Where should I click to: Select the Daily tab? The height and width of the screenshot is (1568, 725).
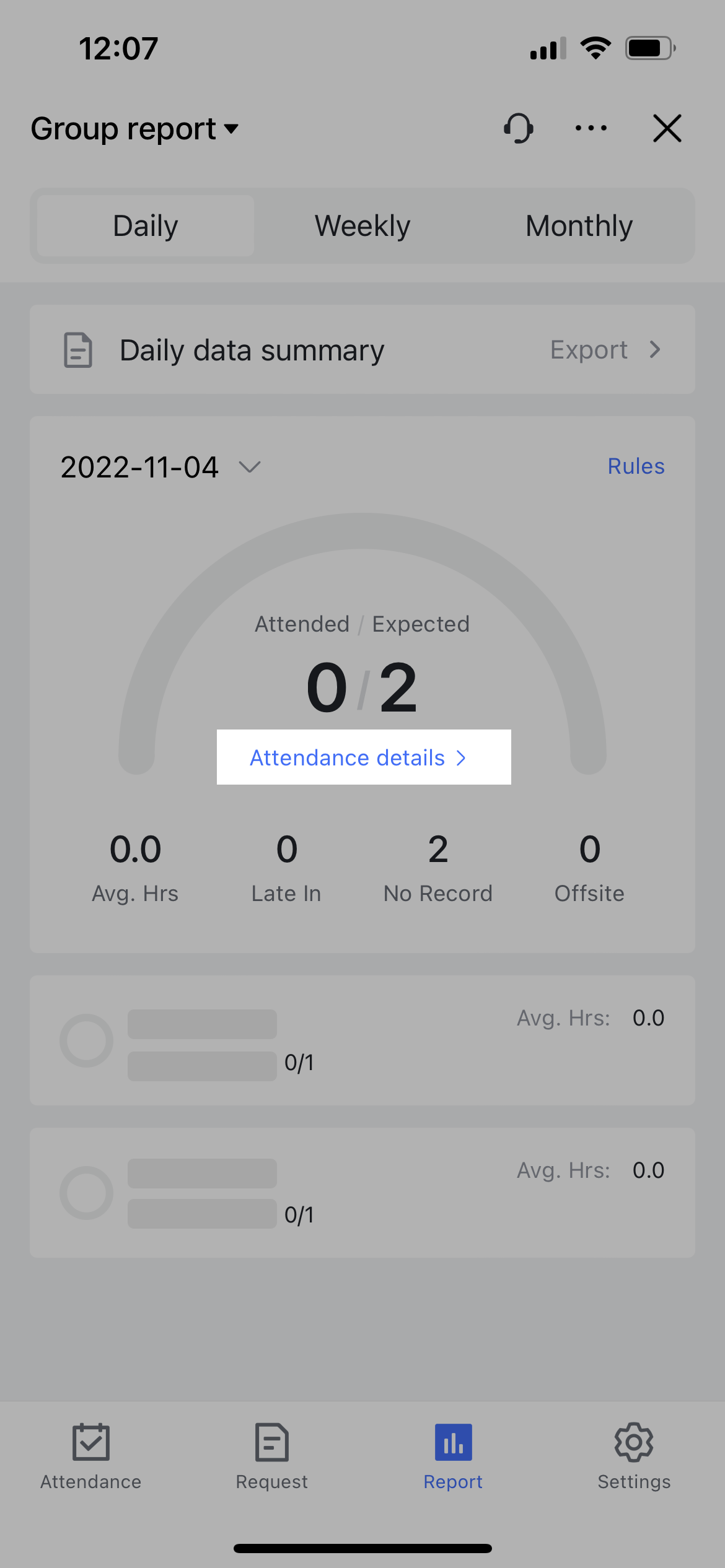(x=144, y=225)
